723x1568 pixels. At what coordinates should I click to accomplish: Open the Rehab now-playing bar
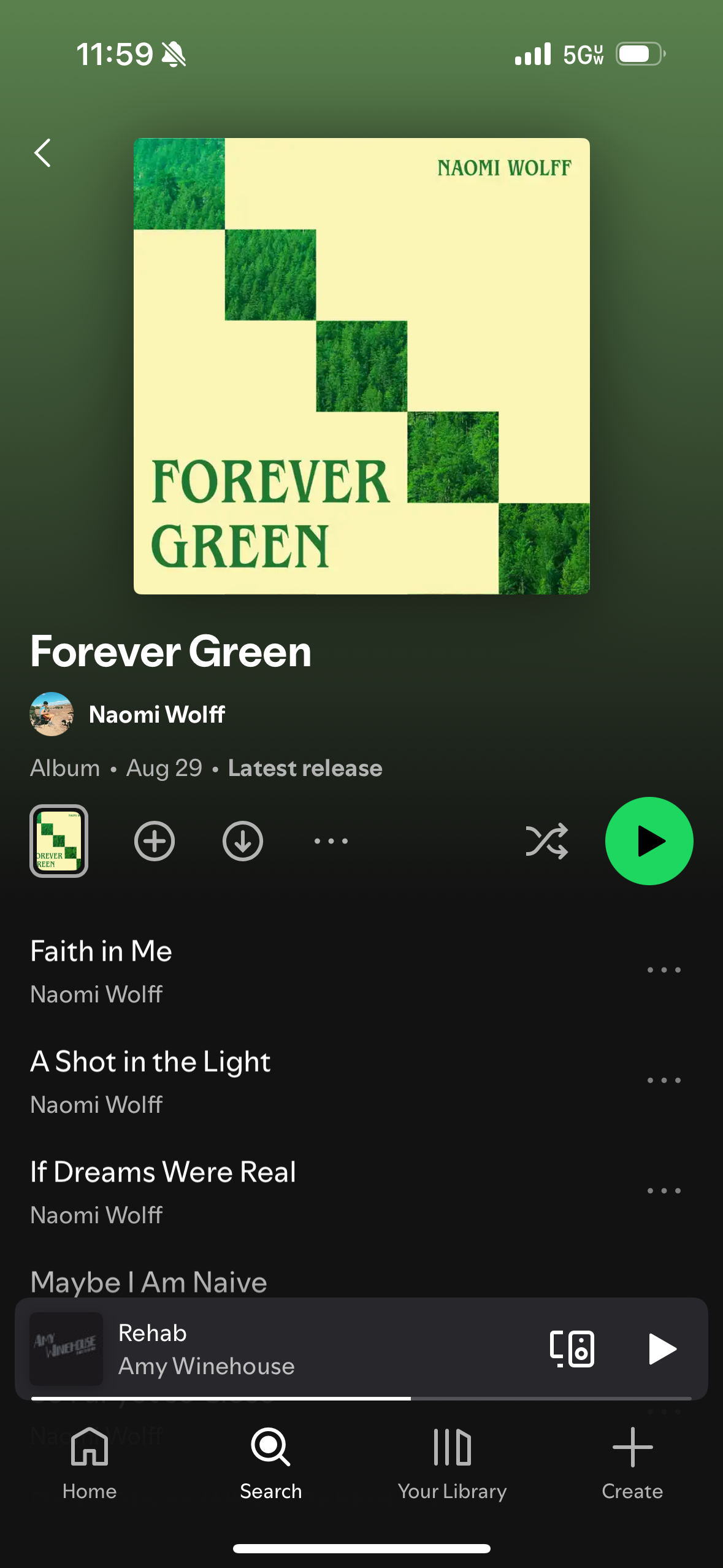tap(307, 1348)
